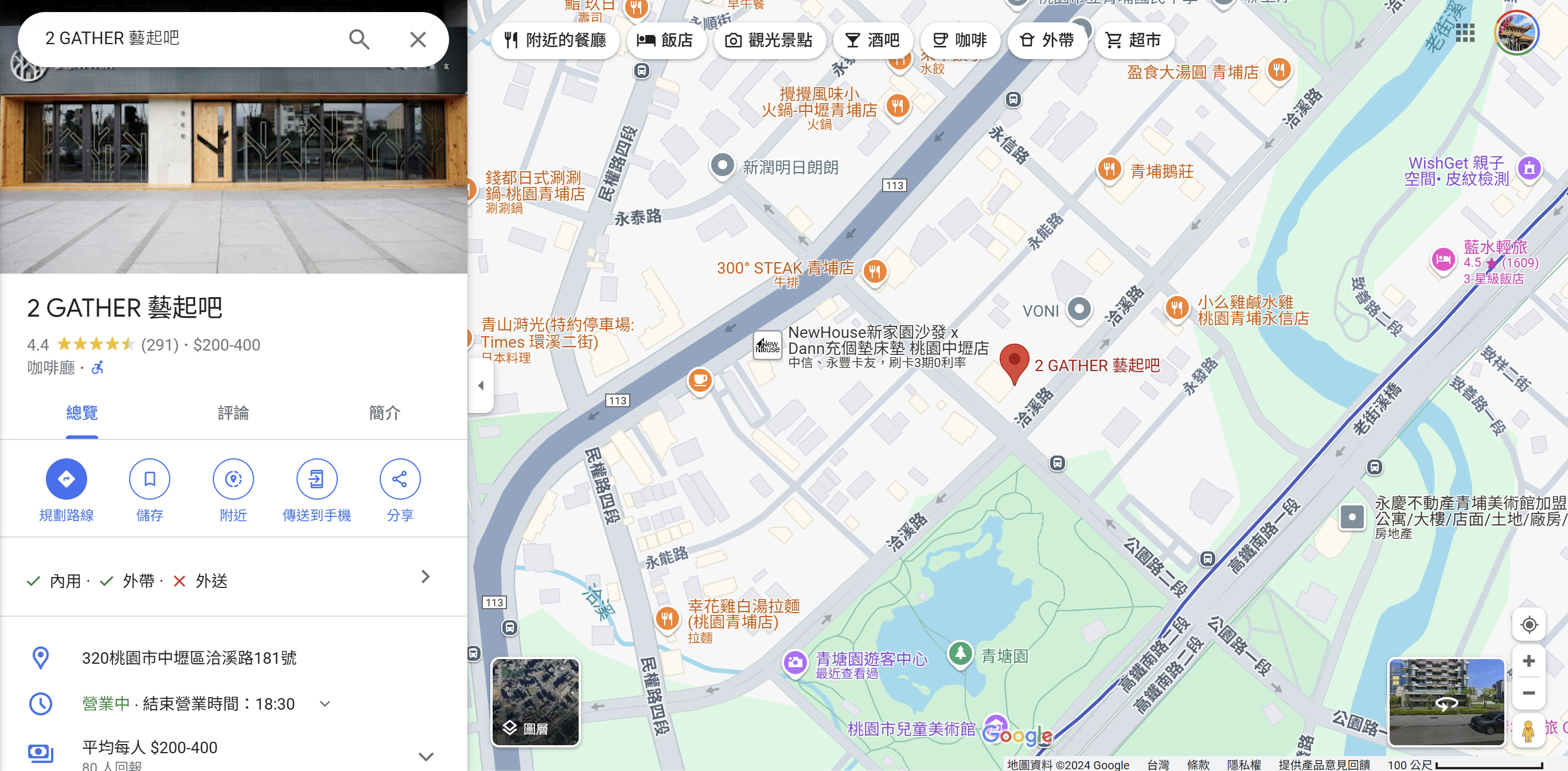This screenshot has width=1568, height=771.
Task: Select the 超市 supermarket chip
Action: coord(1133,40)
